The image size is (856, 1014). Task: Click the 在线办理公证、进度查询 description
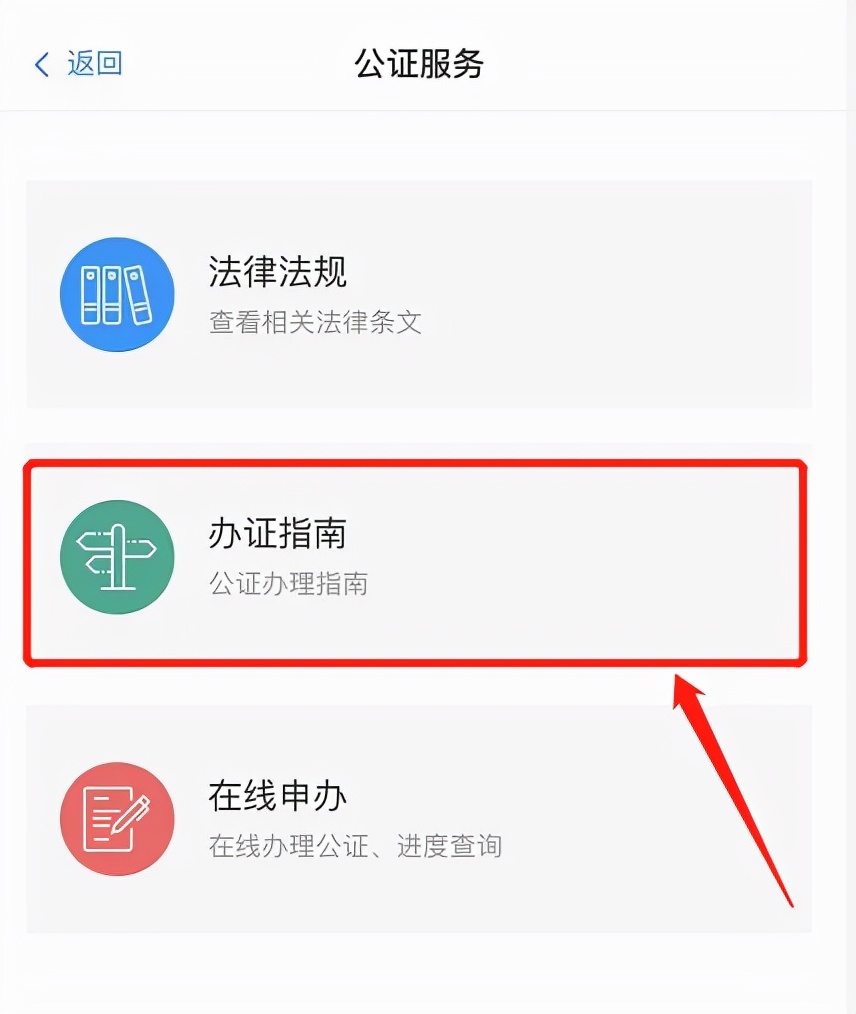356,846
